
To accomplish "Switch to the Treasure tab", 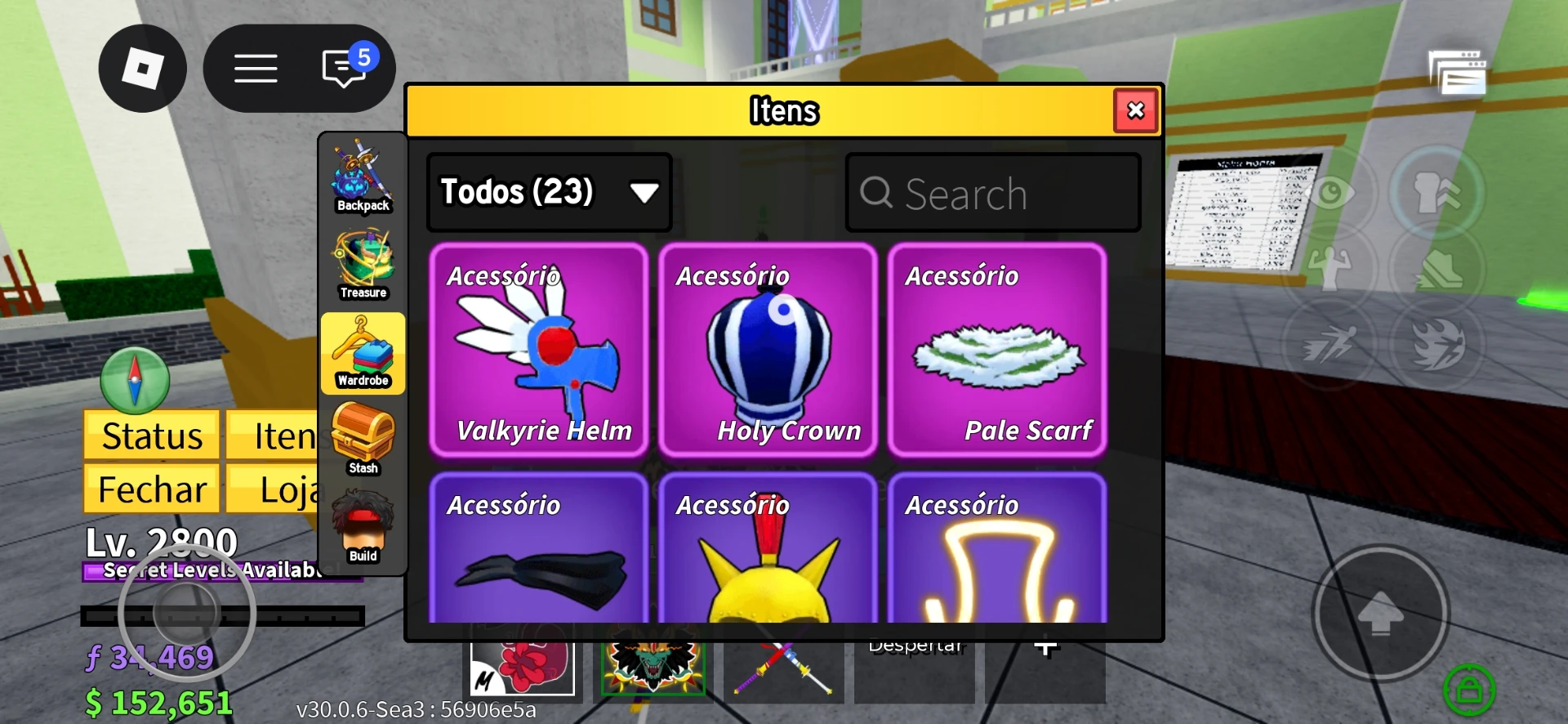I will pos(363,265).
